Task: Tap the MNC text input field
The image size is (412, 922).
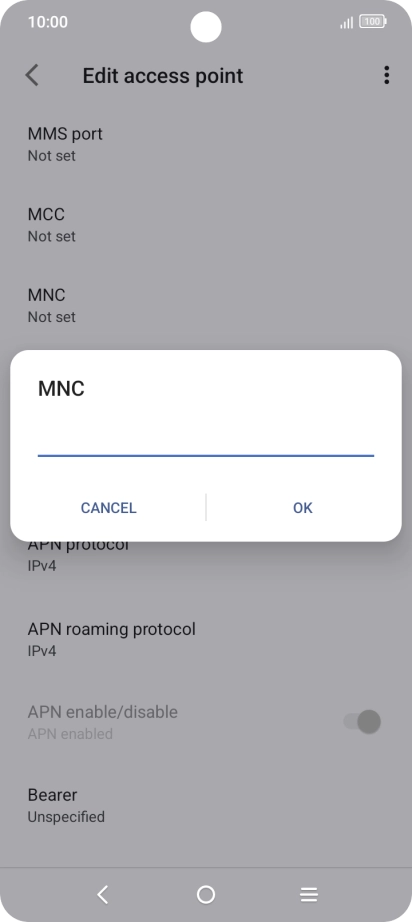Action: pyautogui.click(x=206, y=439)
